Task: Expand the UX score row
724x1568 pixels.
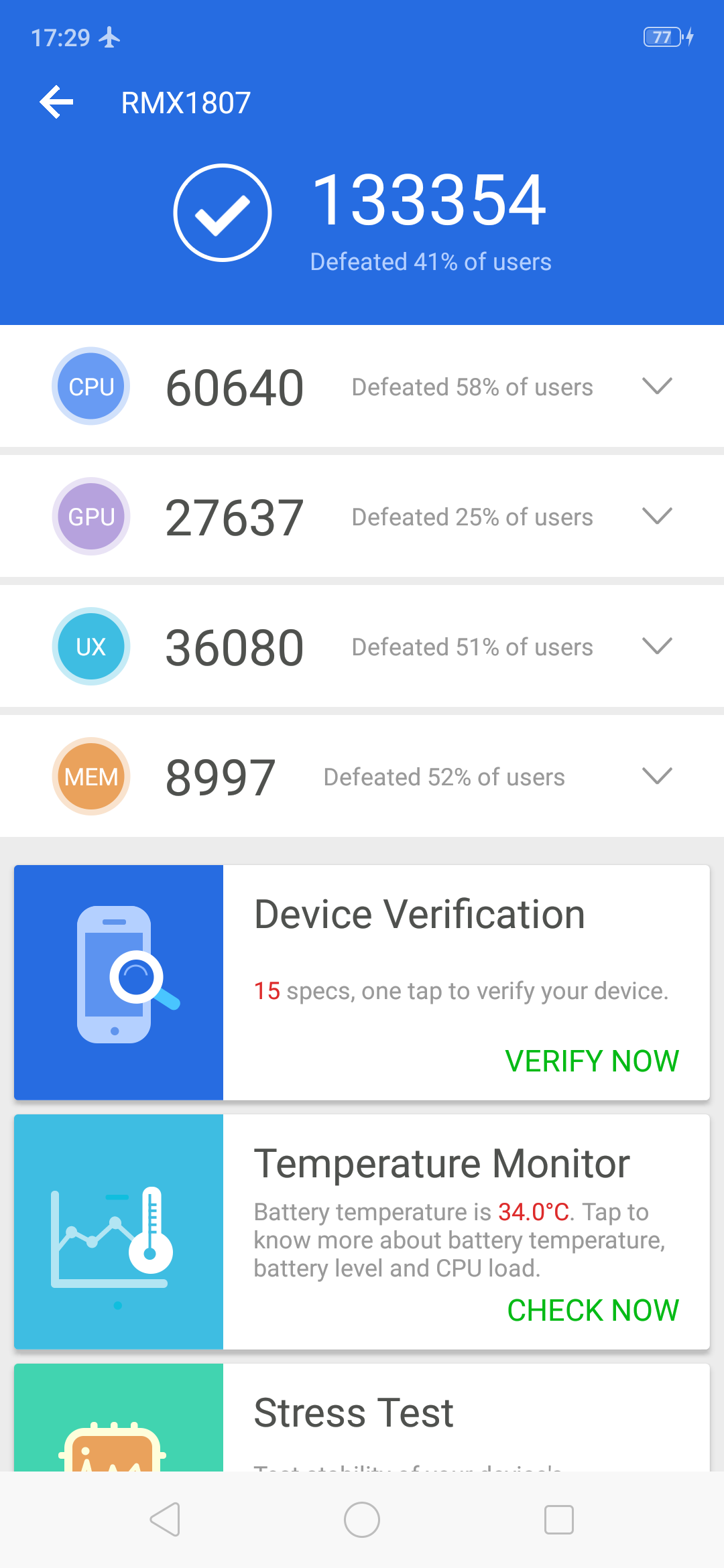Action: pos(656,646)
